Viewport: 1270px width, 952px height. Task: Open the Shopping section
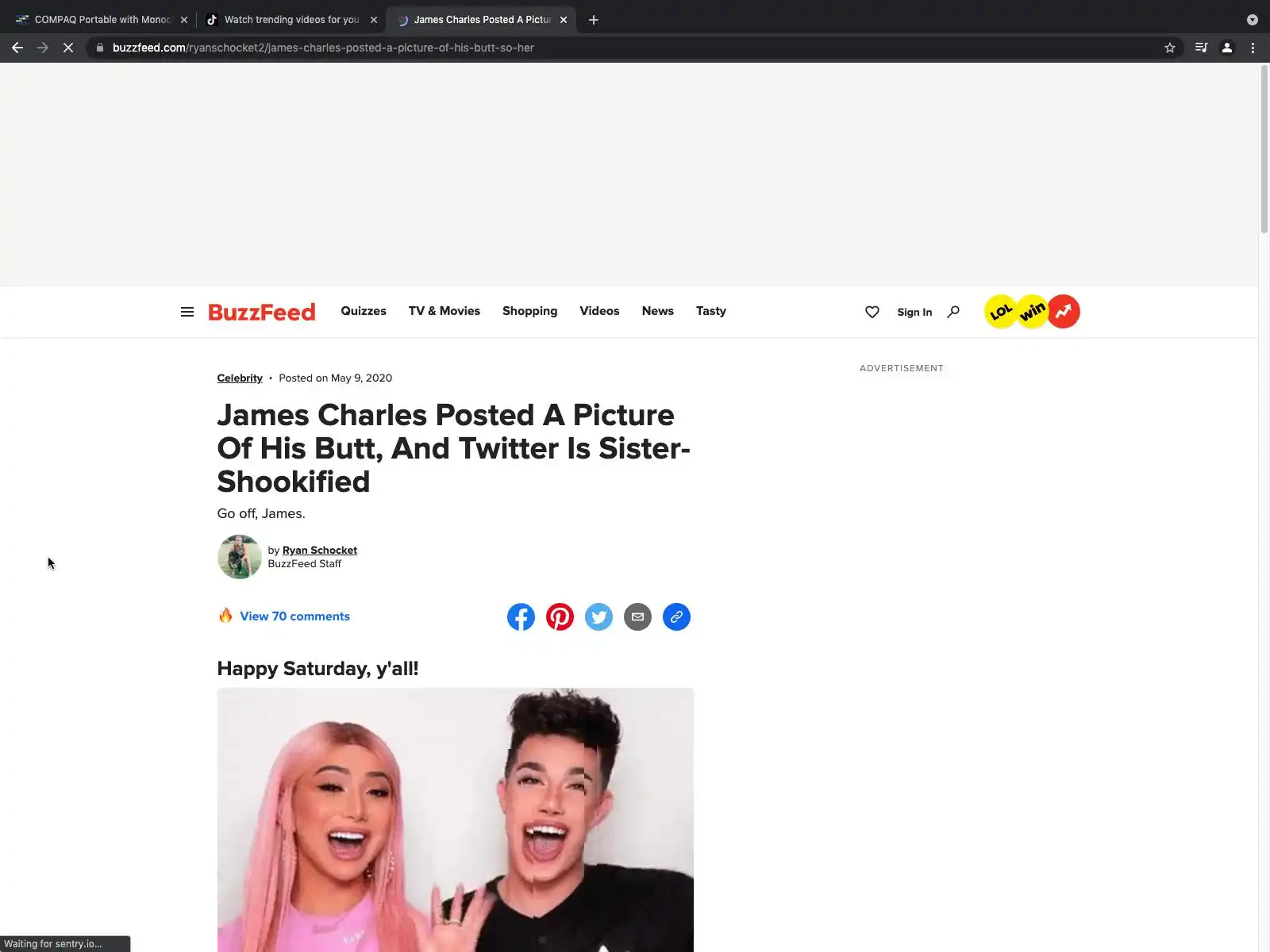[529, 311]
